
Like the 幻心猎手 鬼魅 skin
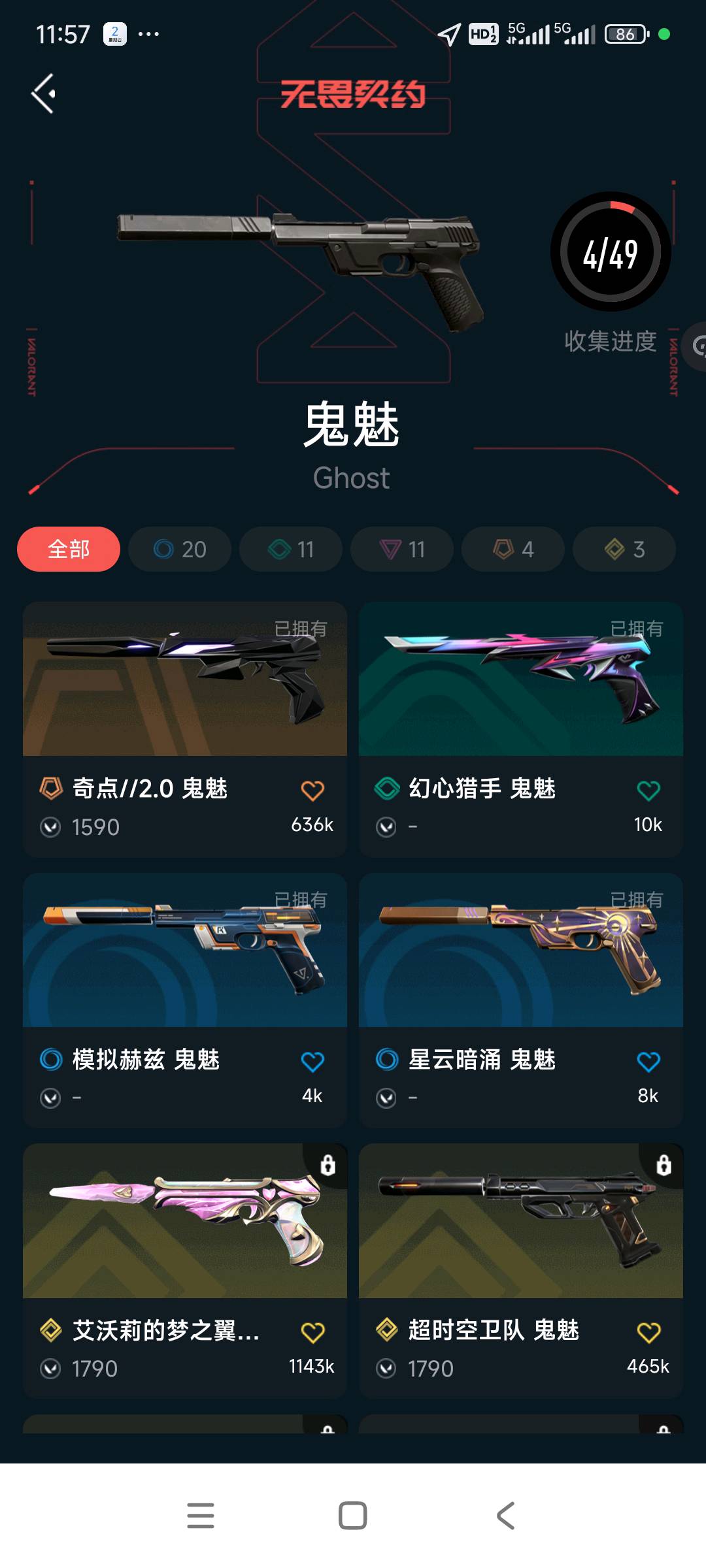coord(648,791)
